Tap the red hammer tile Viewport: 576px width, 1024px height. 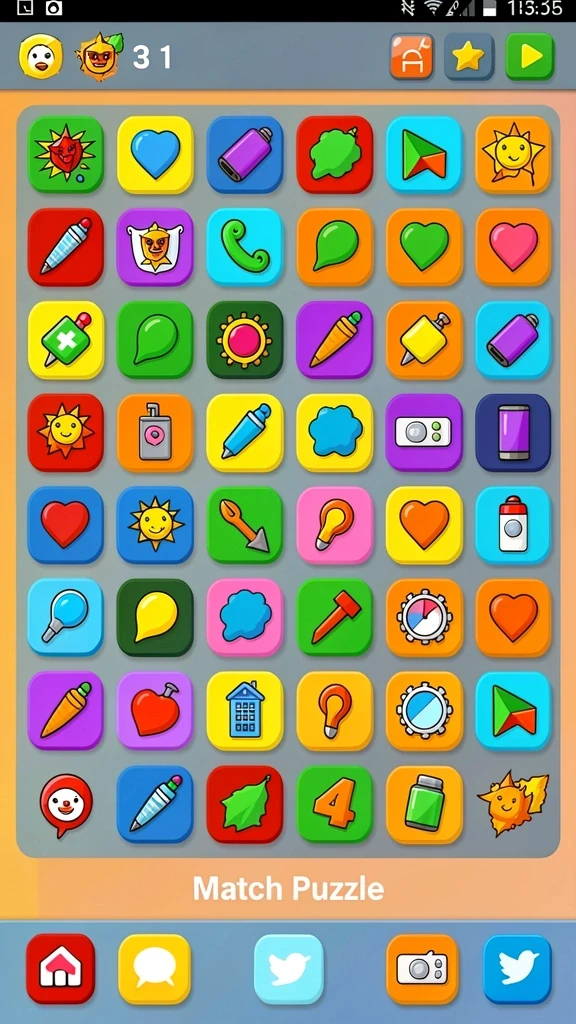334,617
